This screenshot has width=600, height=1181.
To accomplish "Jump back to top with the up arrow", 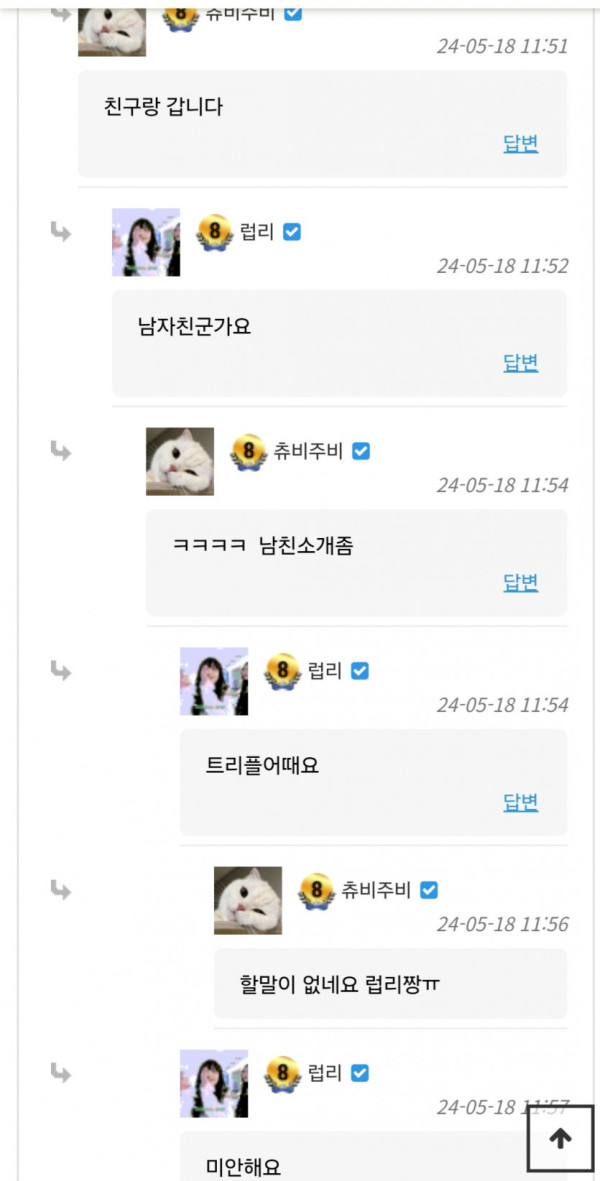I will point(560,1138).
